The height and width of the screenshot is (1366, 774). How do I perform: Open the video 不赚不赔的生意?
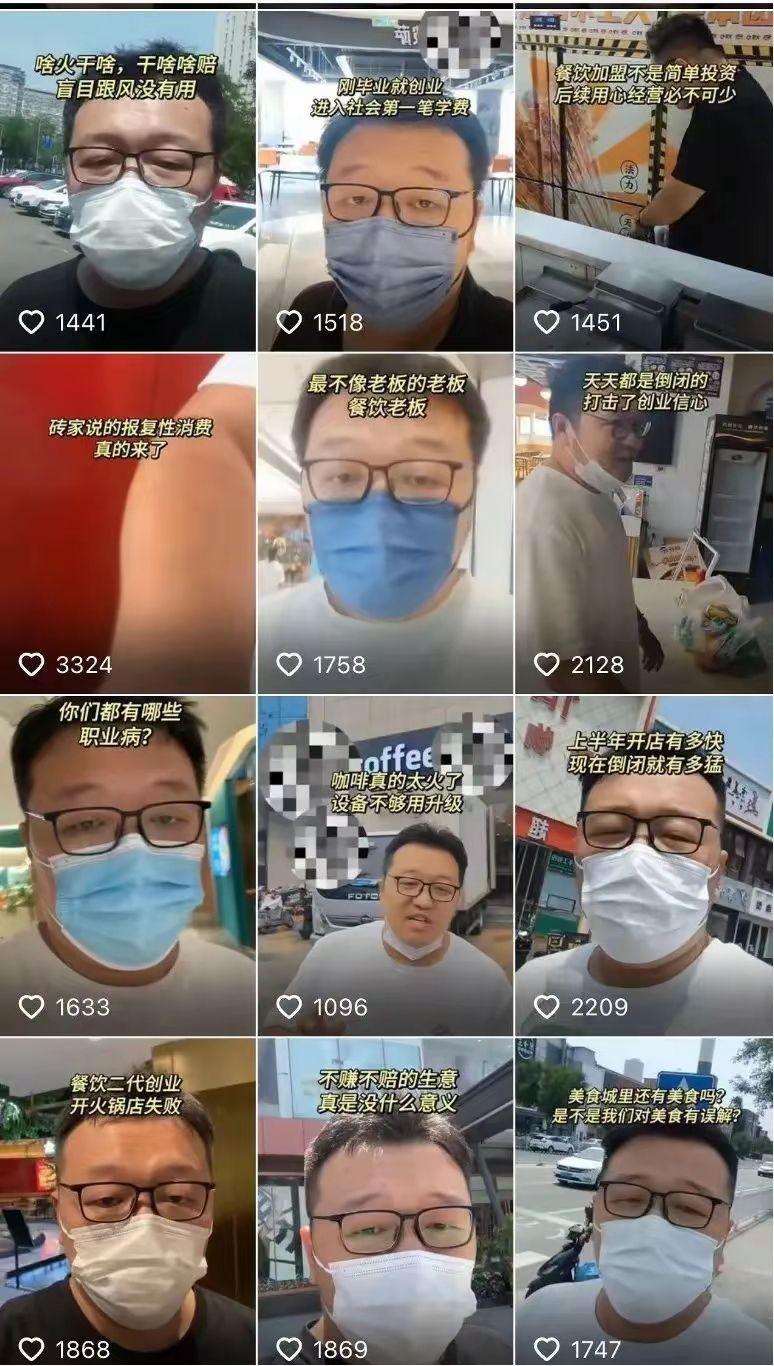pyautogui.click(x=386, y=1202)
